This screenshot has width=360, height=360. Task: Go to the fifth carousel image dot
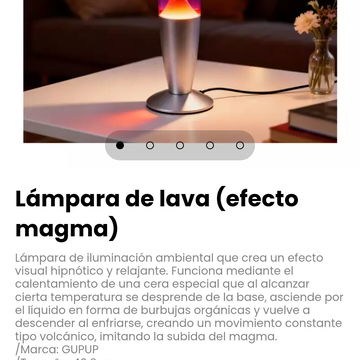click(240, 145)
